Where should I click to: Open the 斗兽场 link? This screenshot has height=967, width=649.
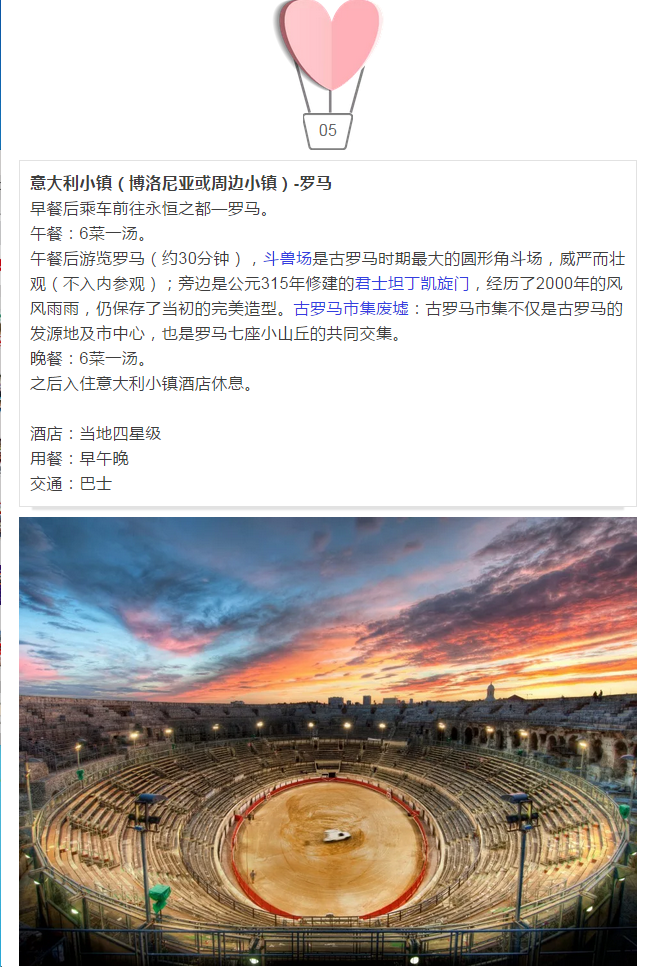pos(288,258)
